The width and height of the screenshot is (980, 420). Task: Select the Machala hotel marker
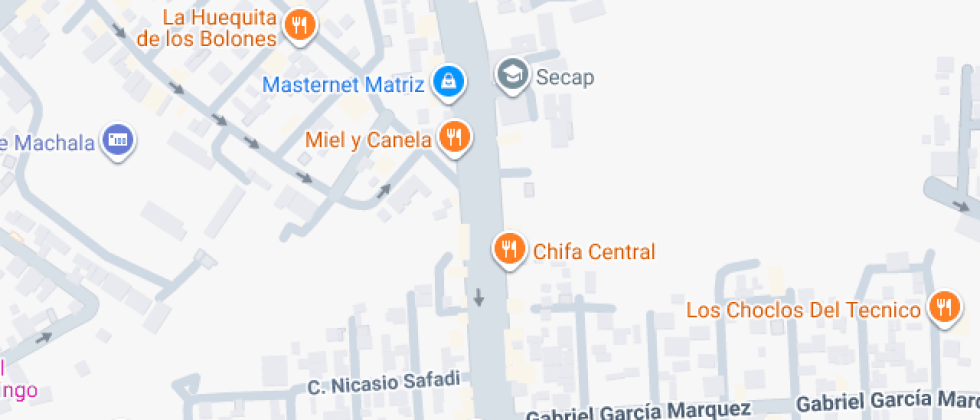click(x=119, y=140)
